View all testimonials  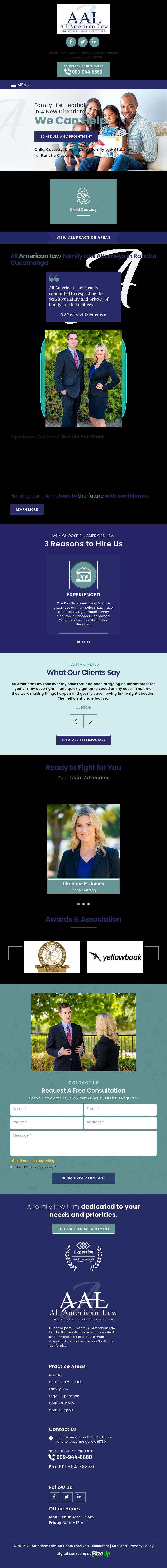[83, 740]
